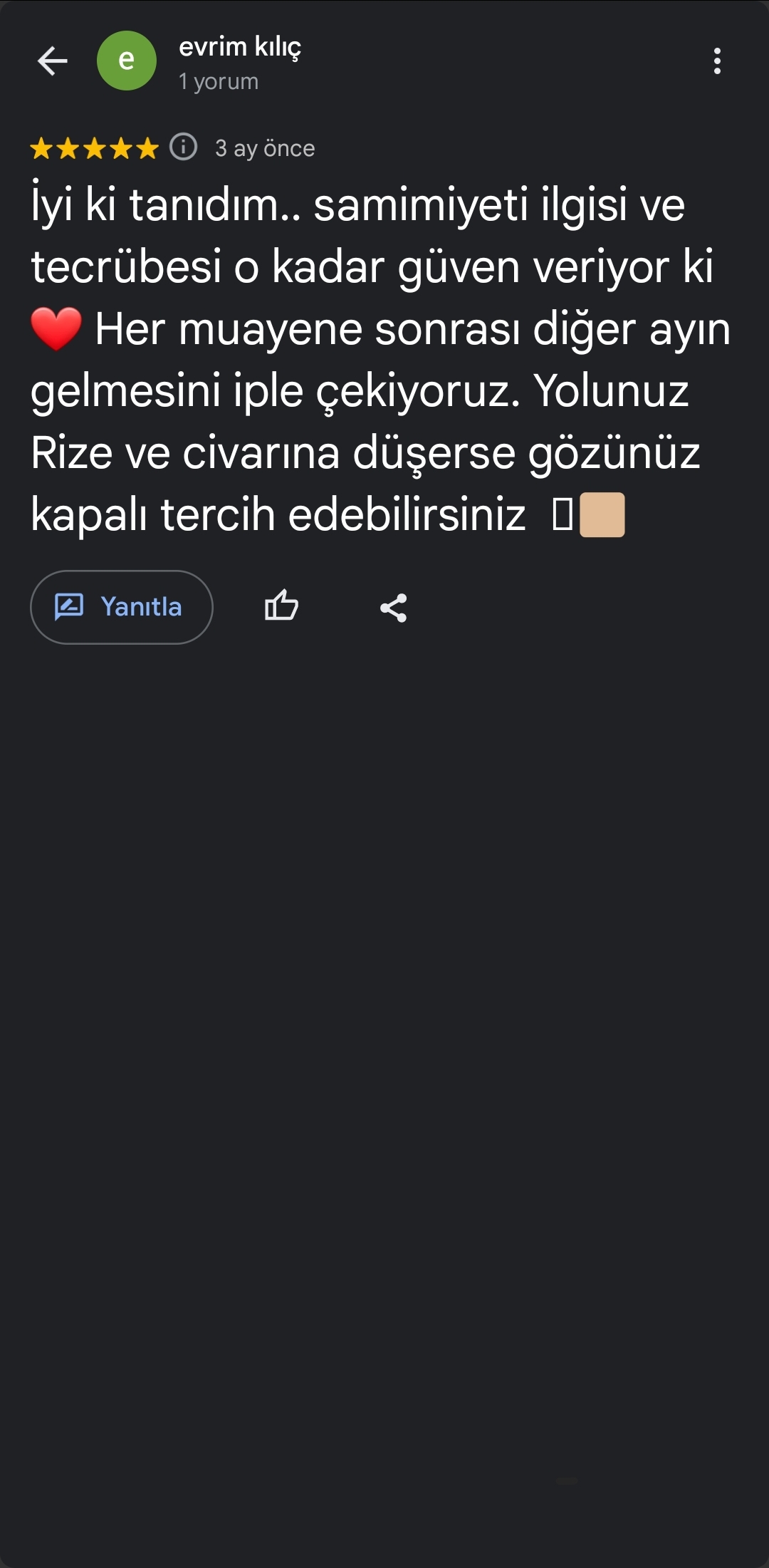Open evrim kılıç's reviewer profile

[239, 48]
